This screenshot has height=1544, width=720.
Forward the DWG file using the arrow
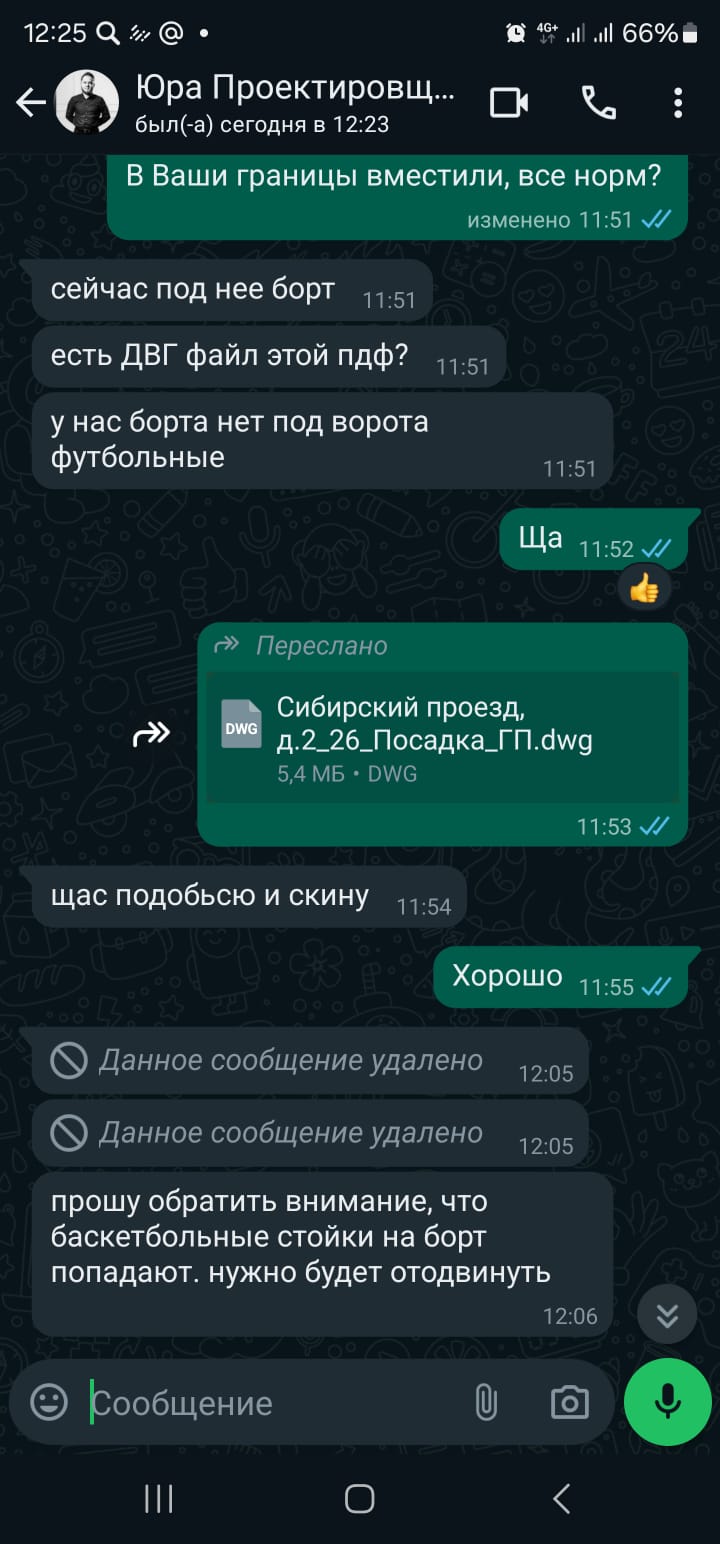pos(151,736)
